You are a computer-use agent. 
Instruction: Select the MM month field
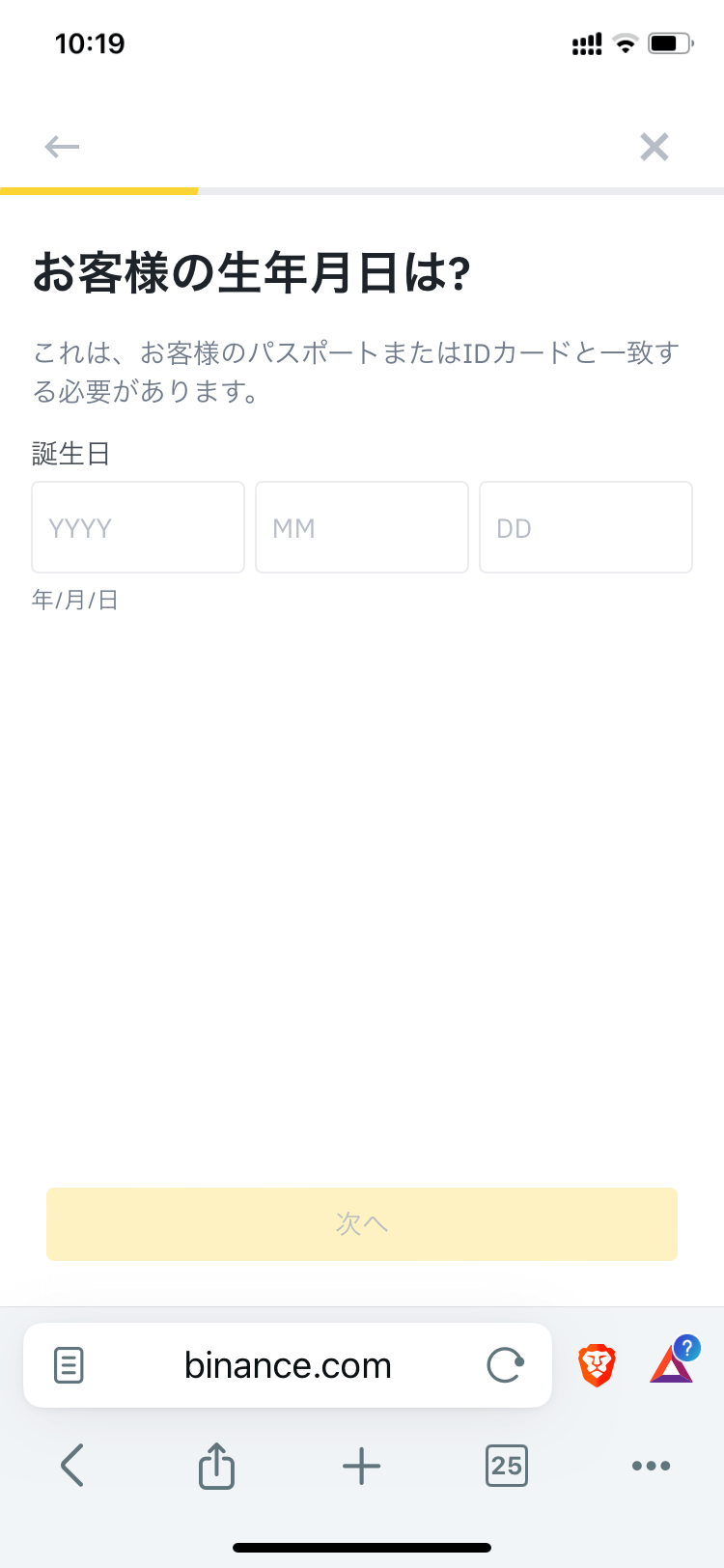(x=362, y=527)
